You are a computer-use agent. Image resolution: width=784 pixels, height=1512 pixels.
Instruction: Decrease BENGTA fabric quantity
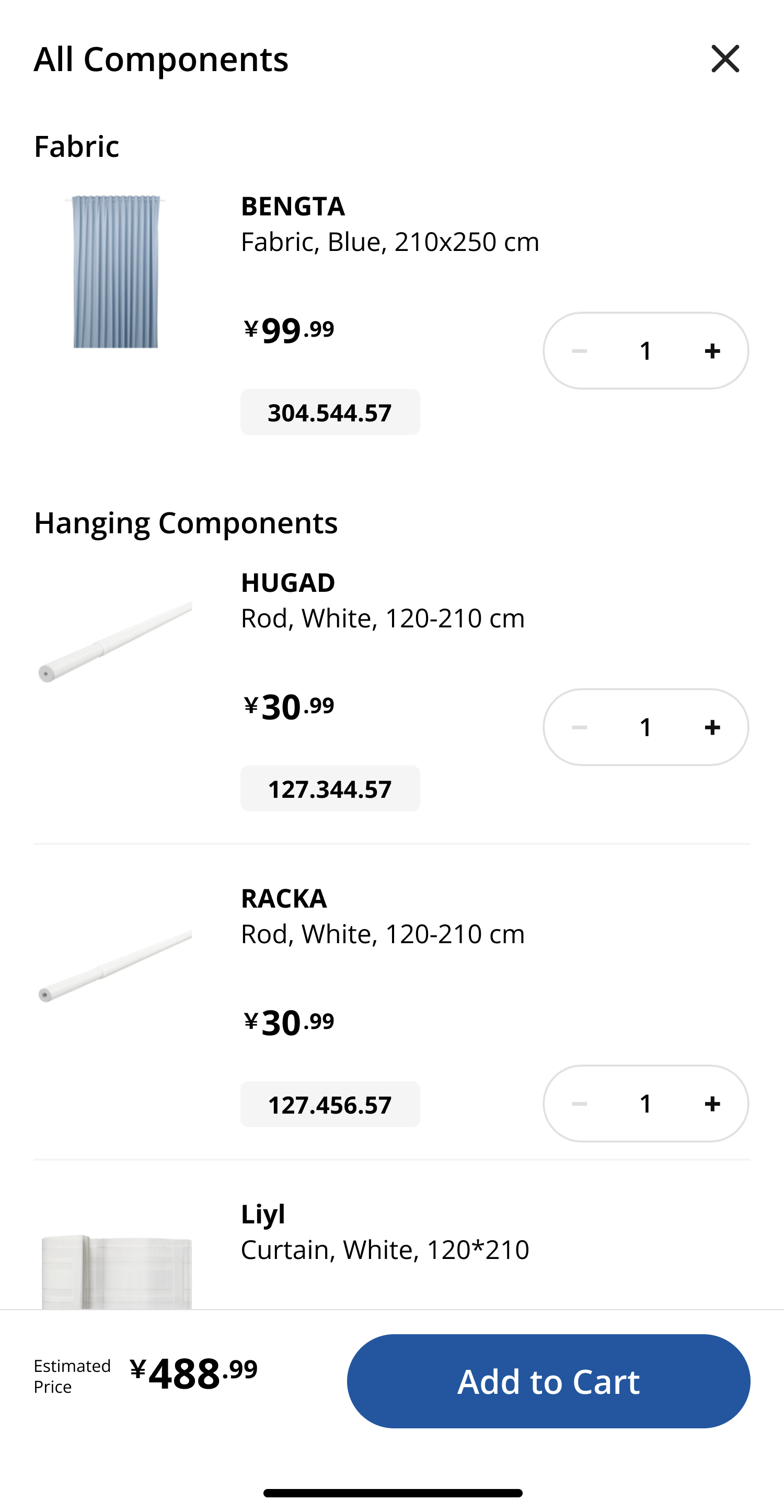tap(579, 350)
